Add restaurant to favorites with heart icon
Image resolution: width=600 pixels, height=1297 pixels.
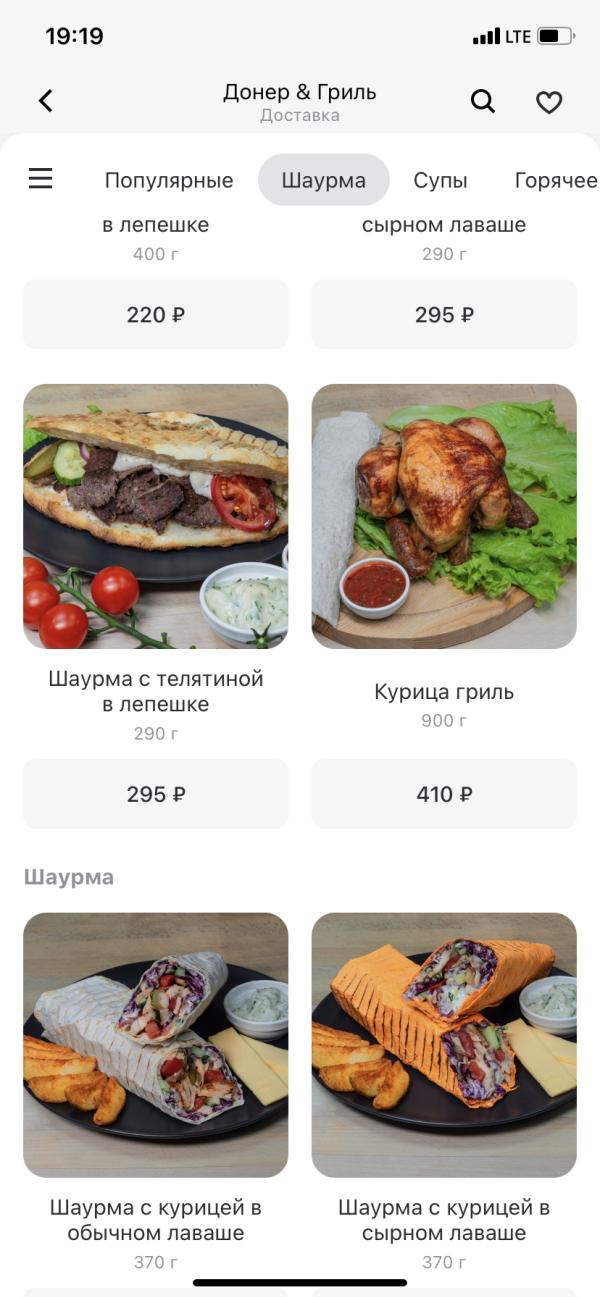pos(549,102)
